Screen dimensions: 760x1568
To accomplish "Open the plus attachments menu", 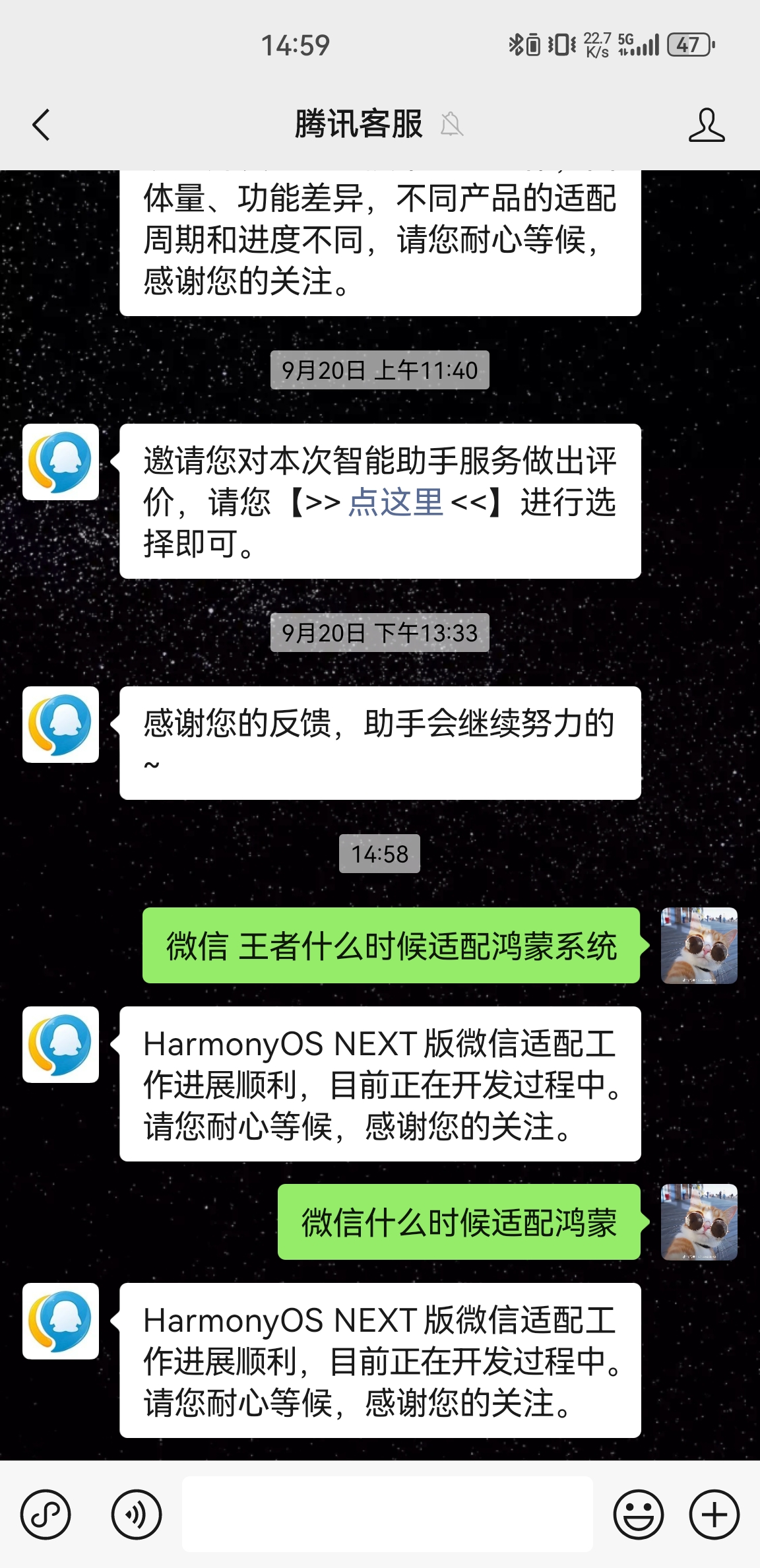I will 714,1514.
